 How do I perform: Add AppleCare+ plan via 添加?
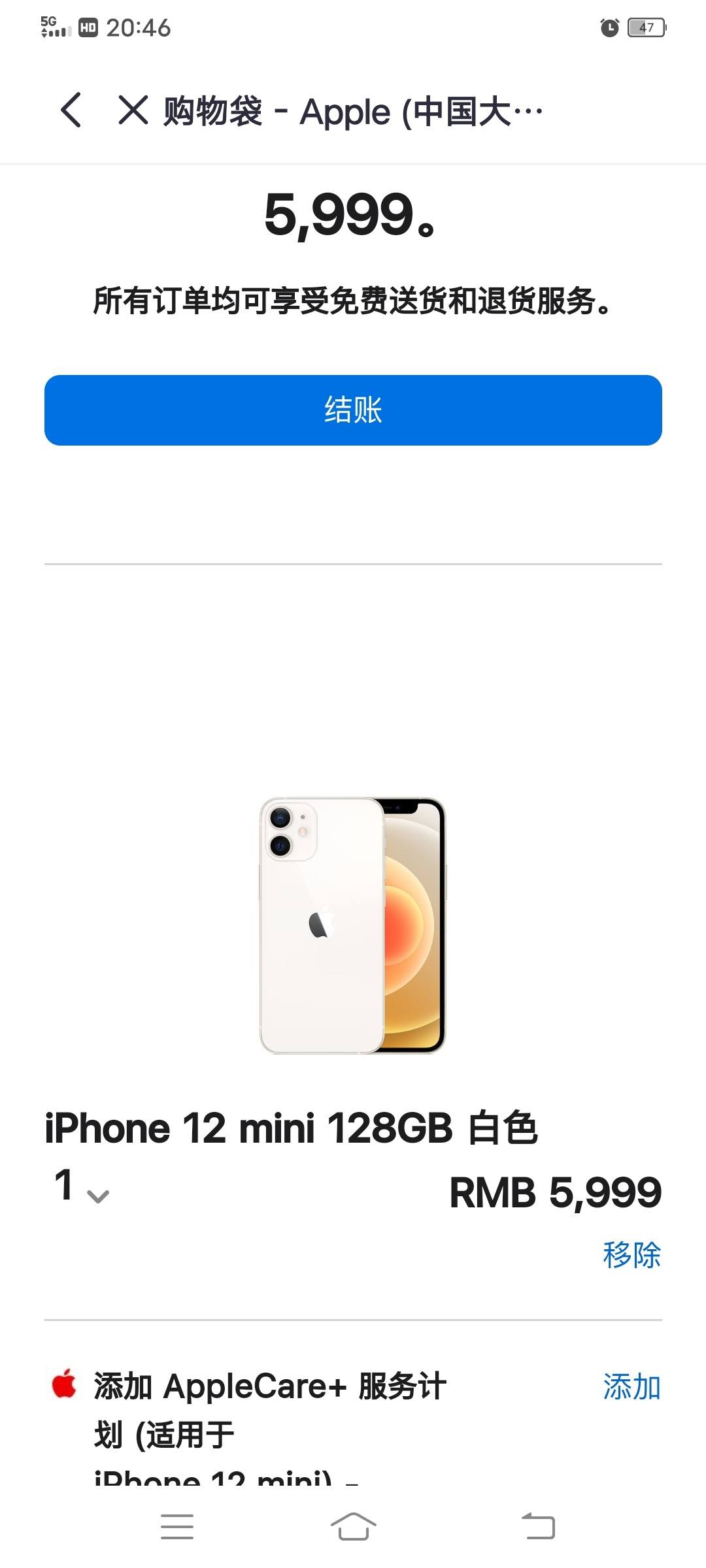pyautogui.click(x=631, y=1386)
